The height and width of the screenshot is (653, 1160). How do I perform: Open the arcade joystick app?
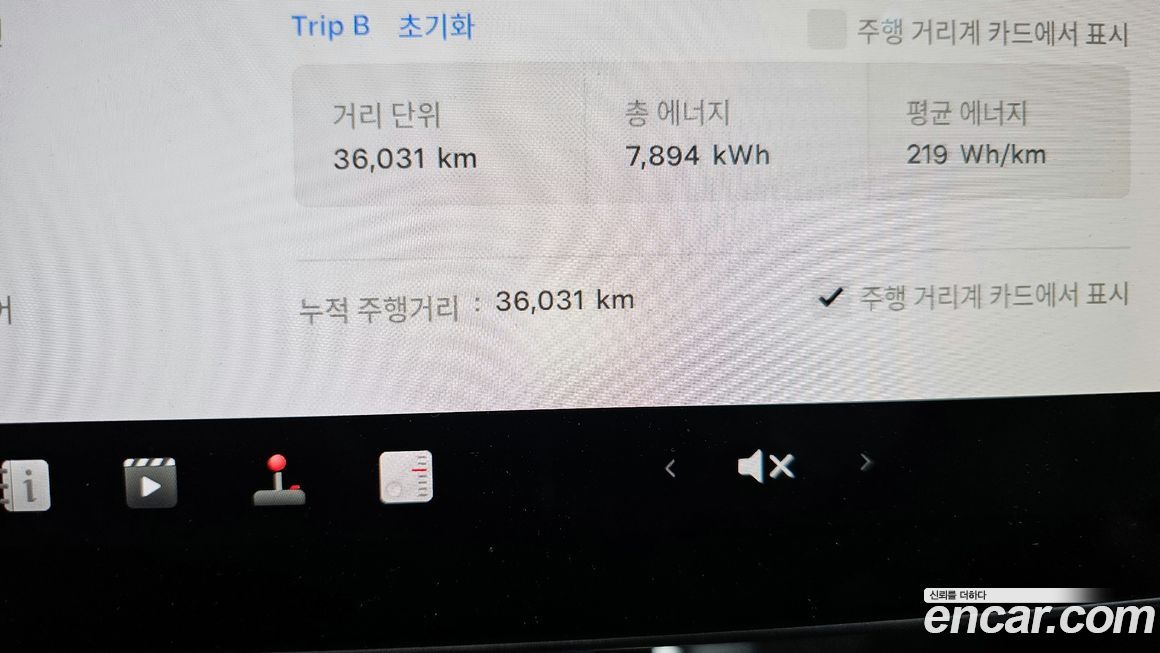coord(279,480)
